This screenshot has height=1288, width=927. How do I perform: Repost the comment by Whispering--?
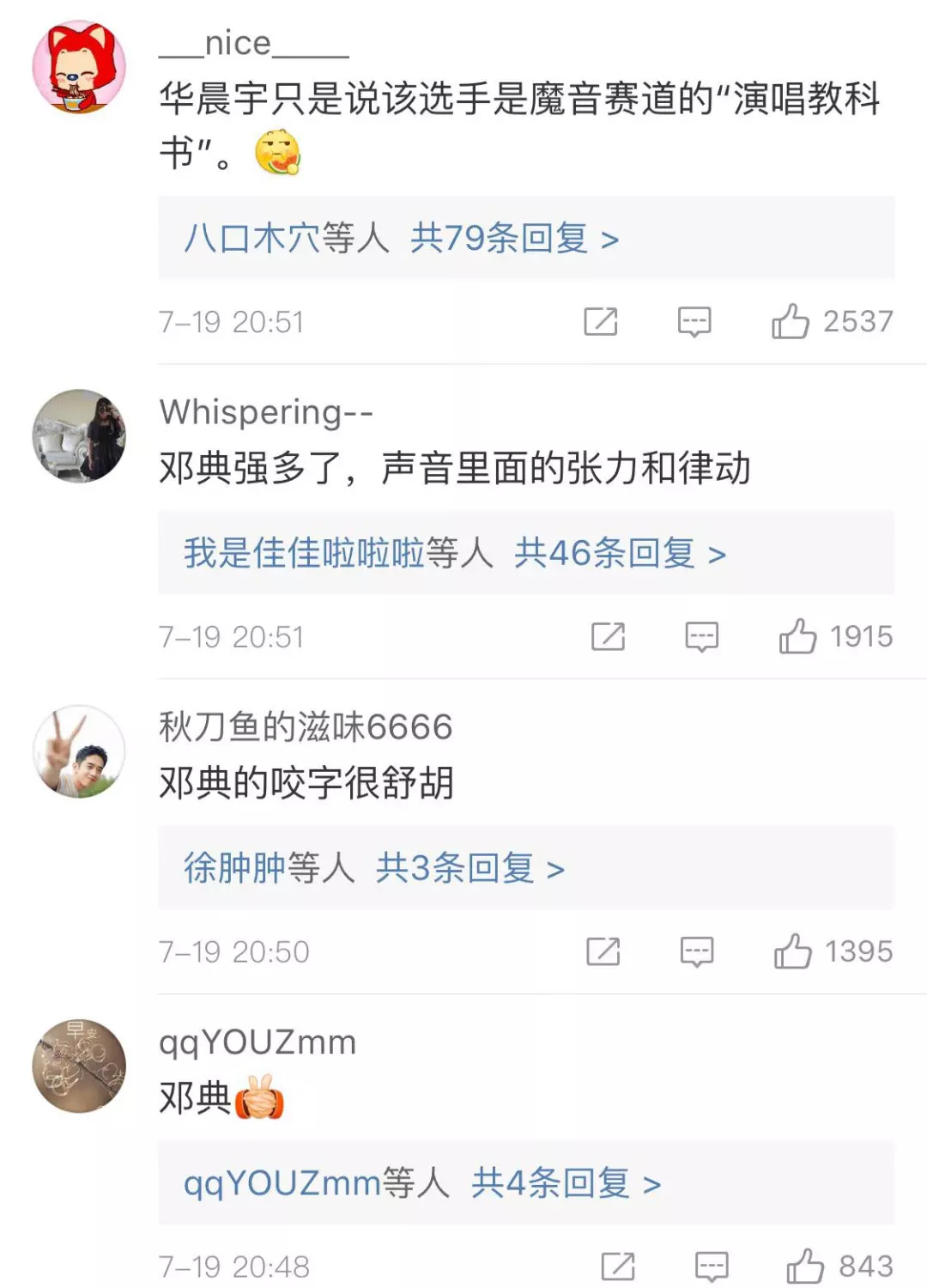pos(608,636)
